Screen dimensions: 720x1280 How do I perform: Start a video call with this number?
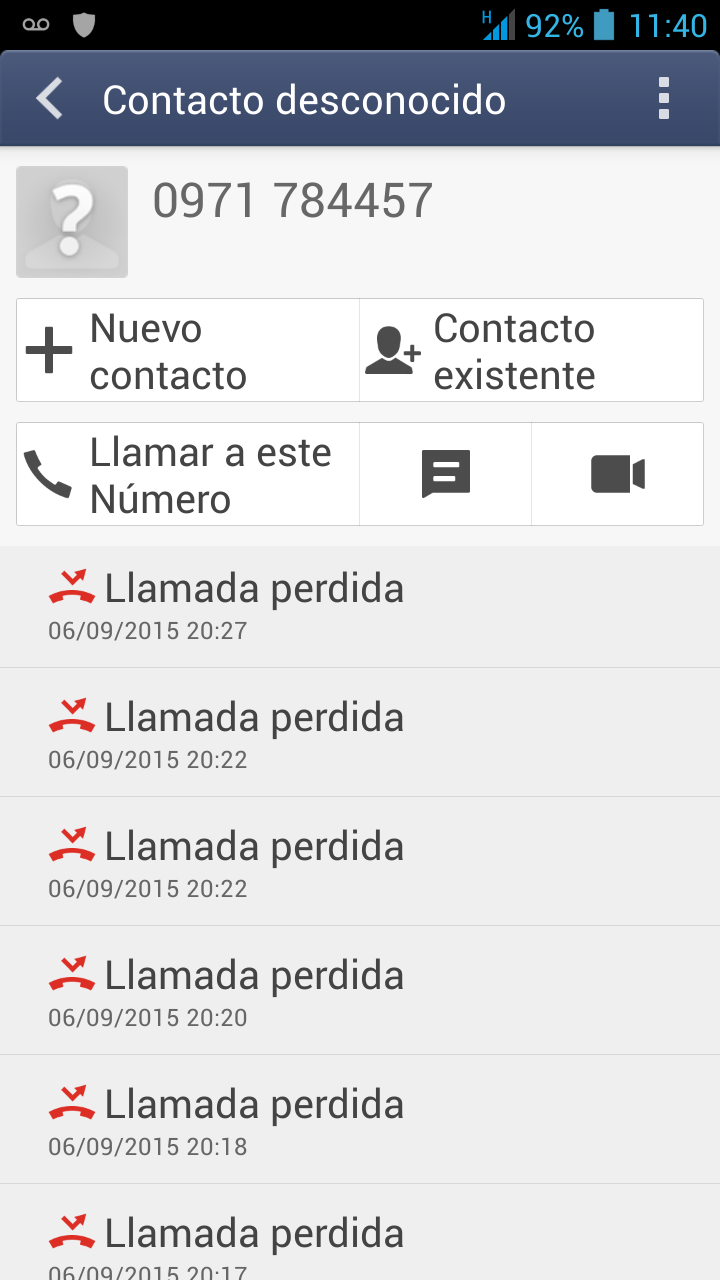(617, 475)
